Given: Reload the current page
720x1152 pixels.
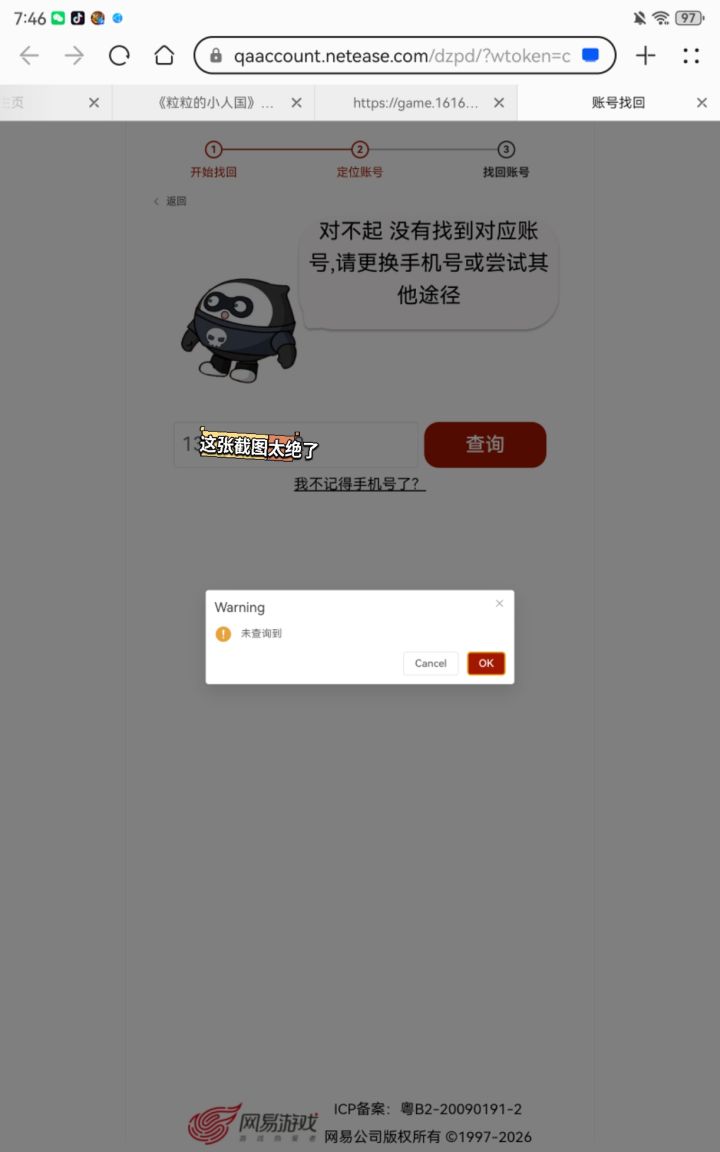Looking at the screenshot, I should tap(119, 55).
